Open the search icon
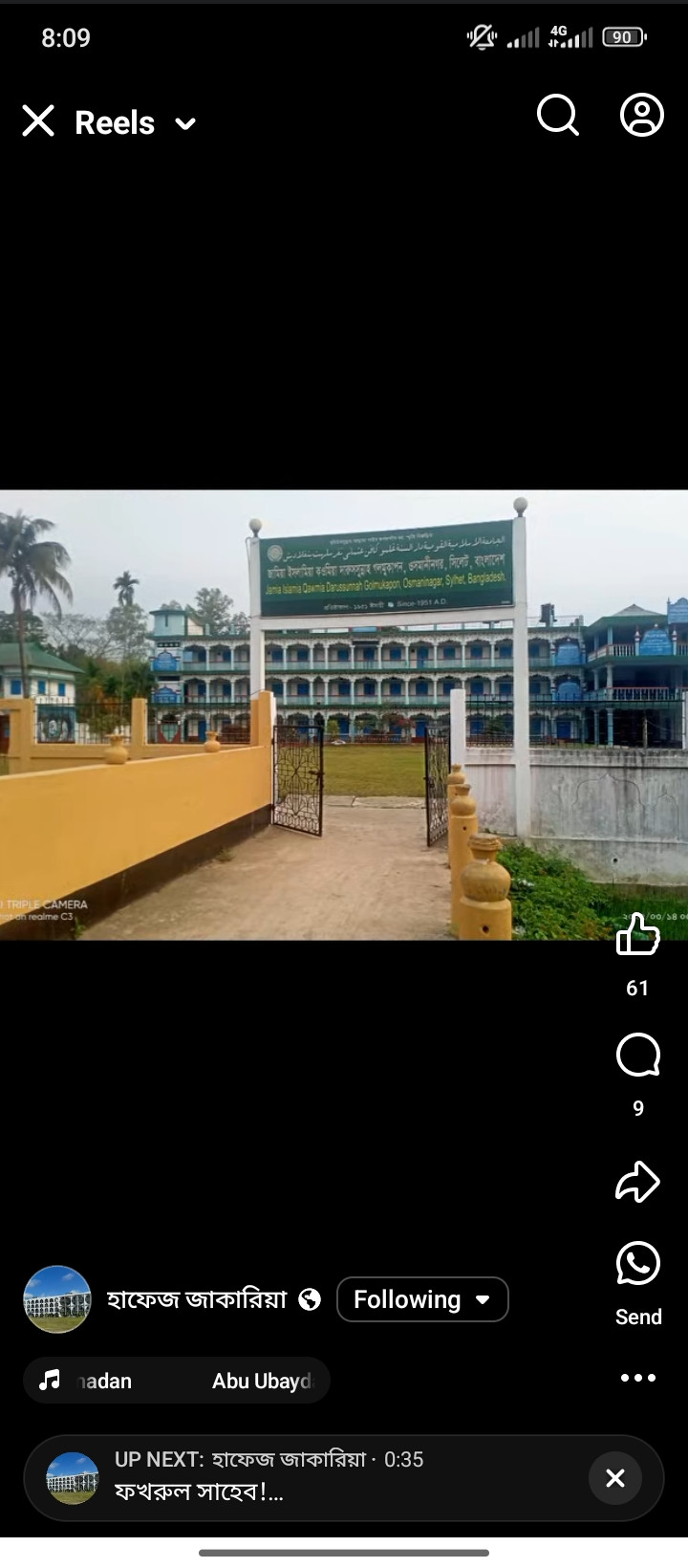 tap(558, 116)
